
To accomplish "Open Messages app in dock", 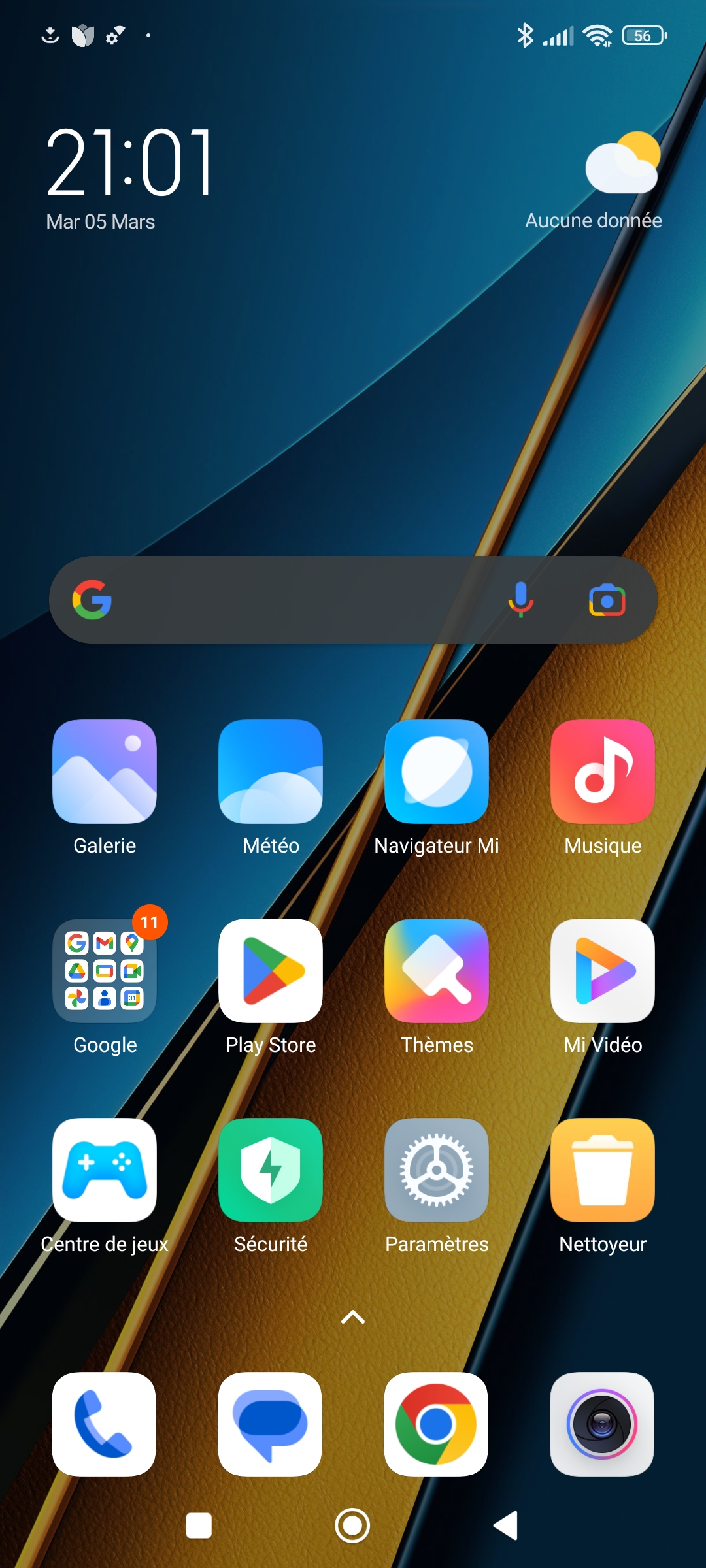I will (271, 1424).
